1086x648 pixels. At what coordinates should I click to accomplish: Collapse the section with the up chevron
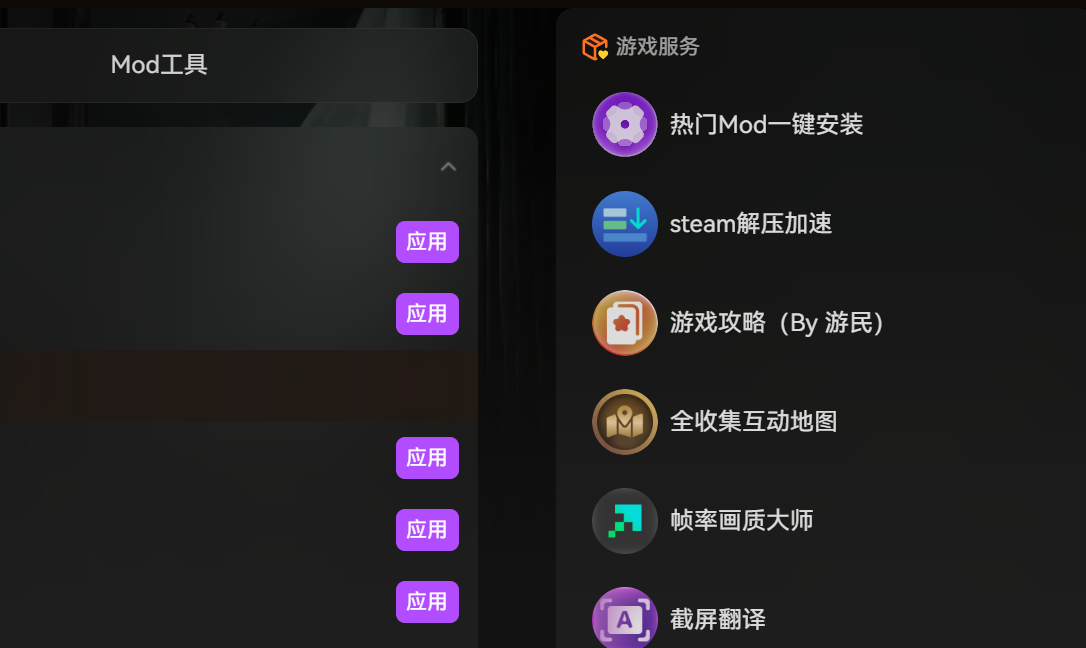pos(448,167)
